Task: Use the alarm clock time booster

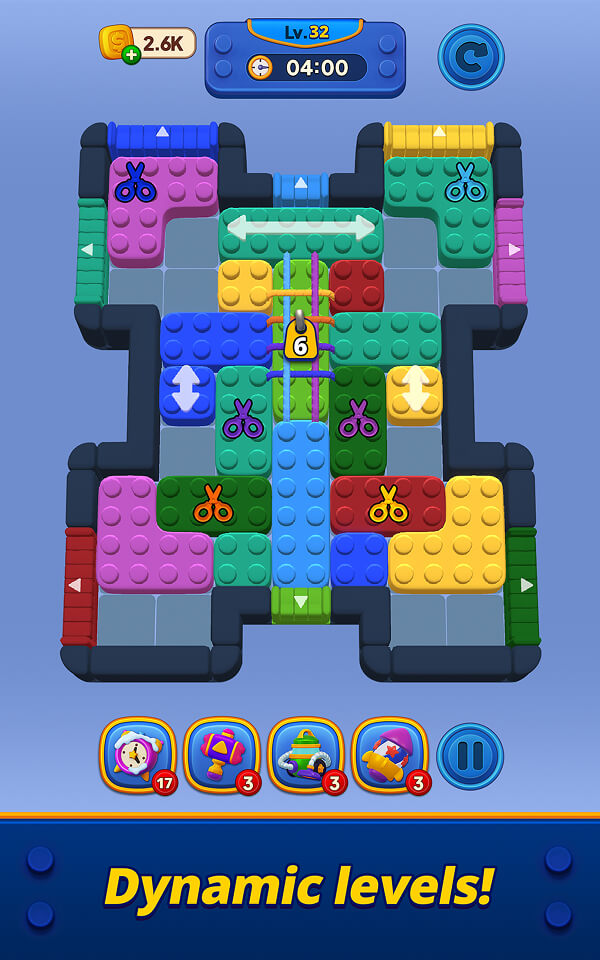Action: (x=137, y=754)
